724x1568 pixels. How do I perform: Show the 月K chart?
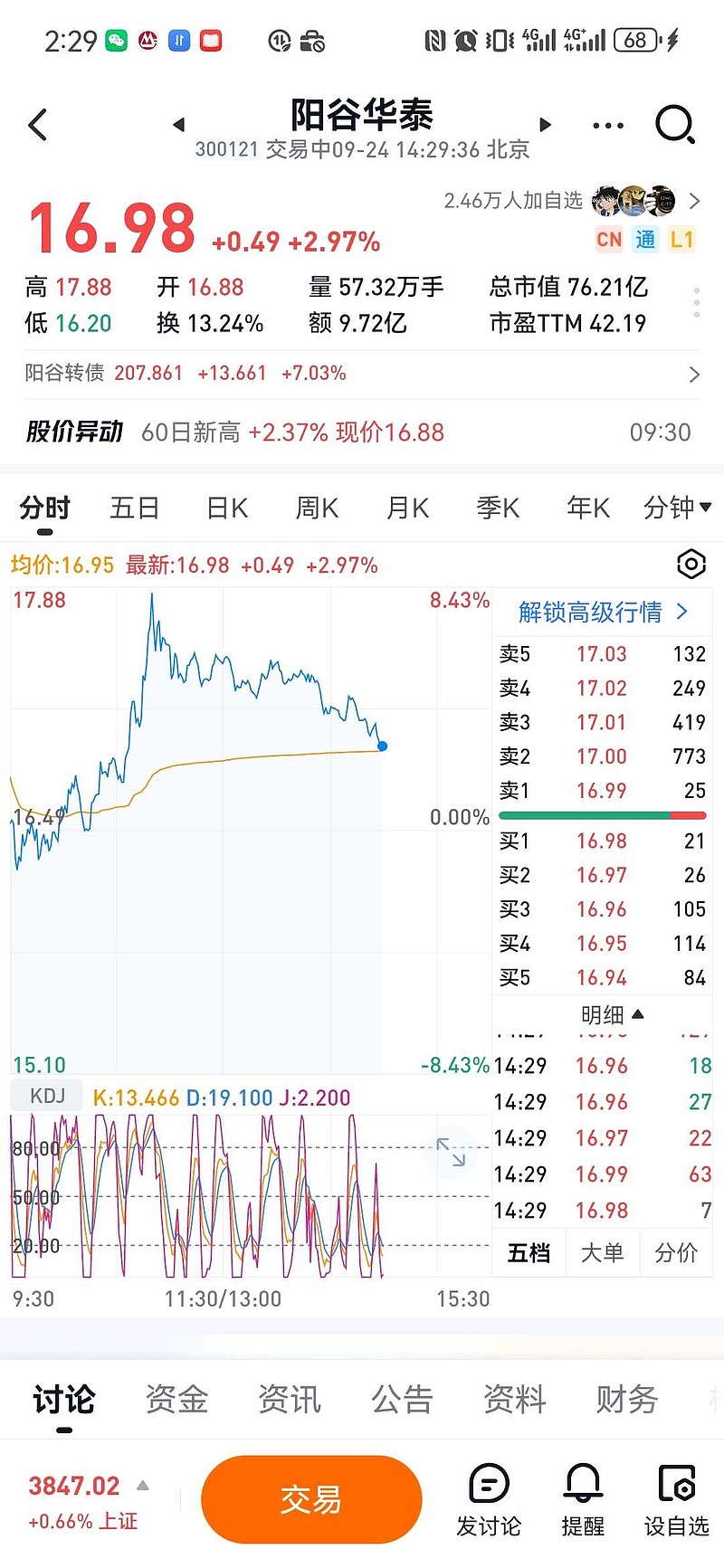(407, 508)
